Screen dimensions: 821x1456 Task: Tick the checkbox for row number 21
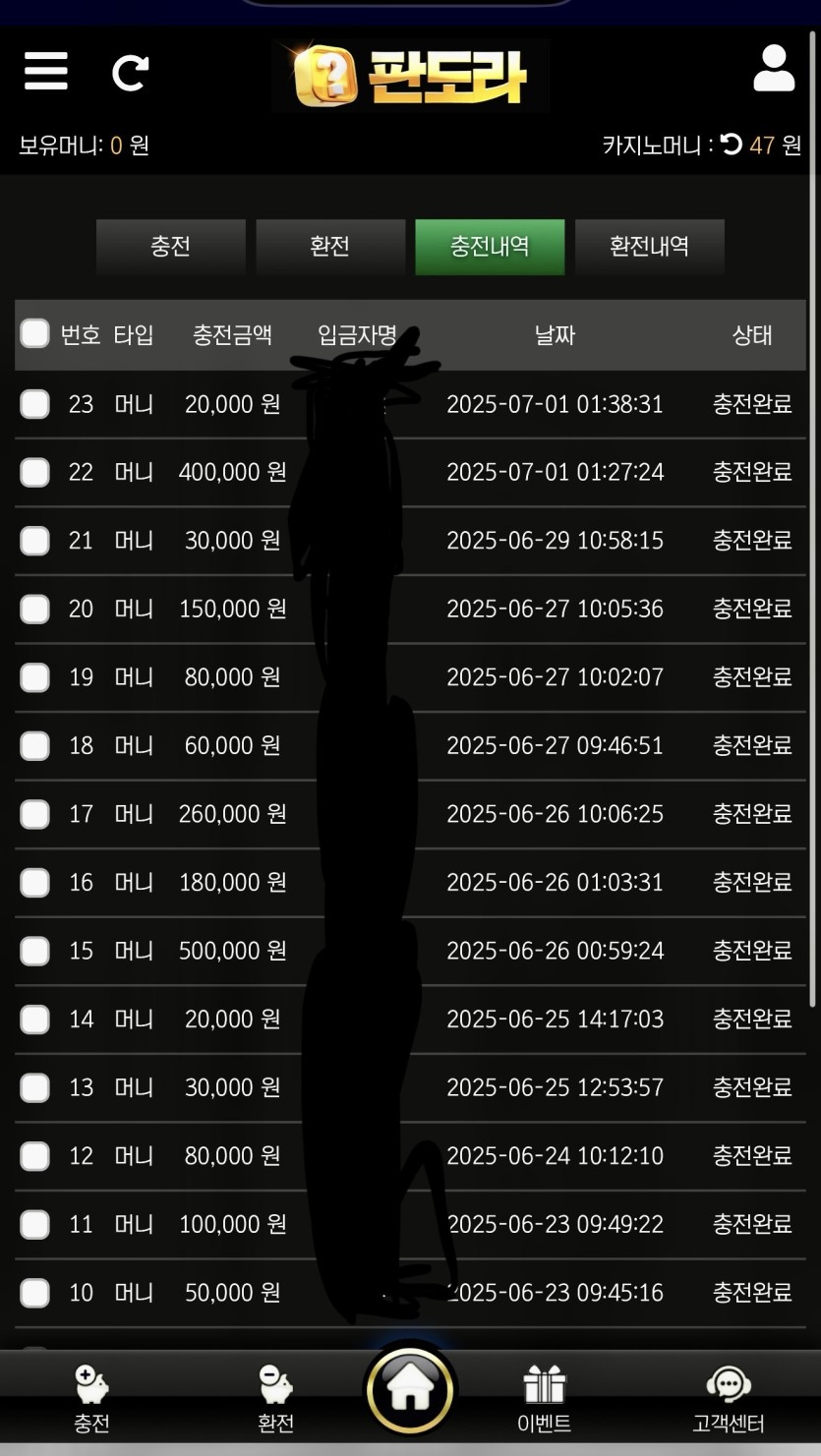[35, 541]
